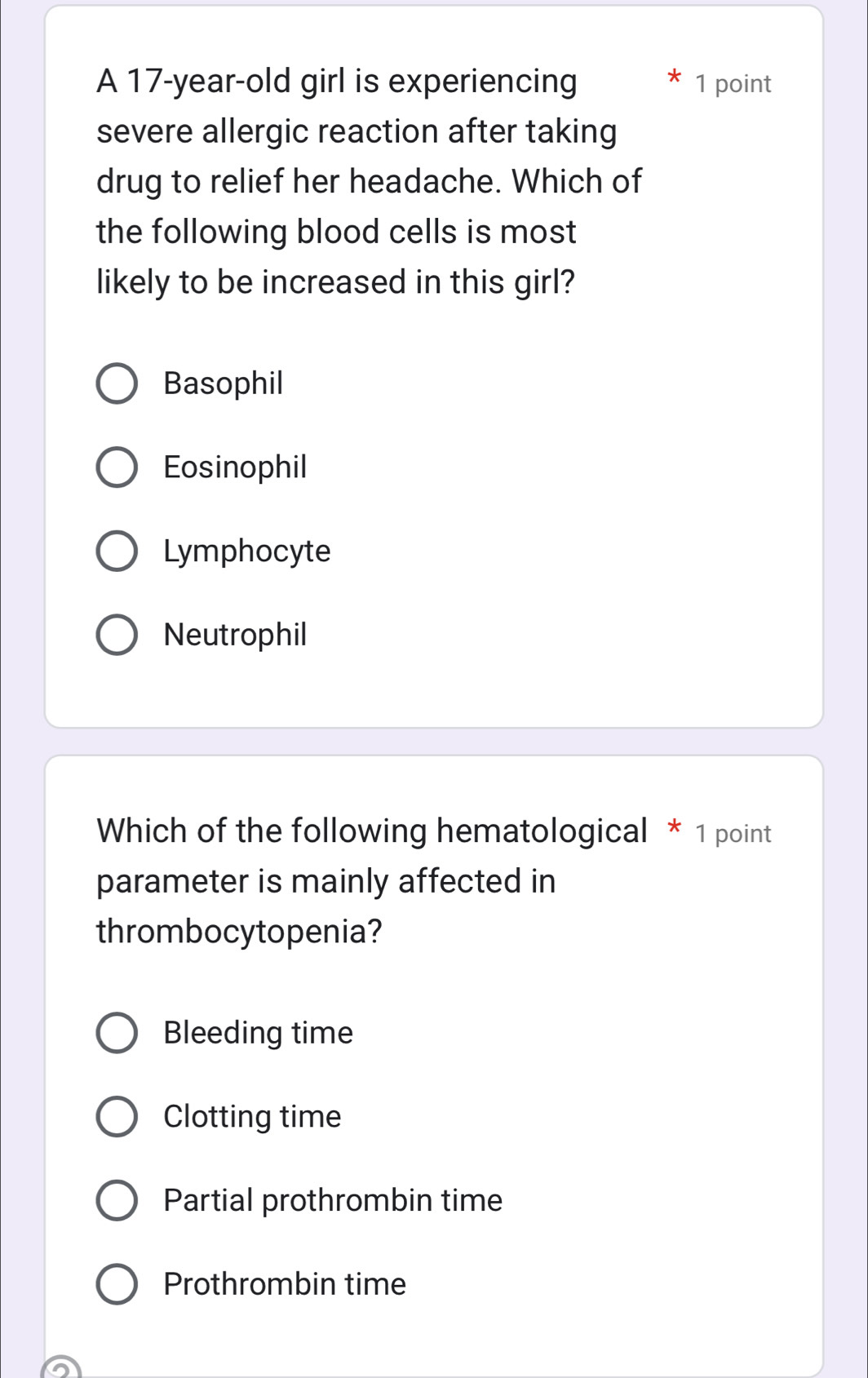Click the Basophil option label text
868x1378 pixels.
click(223, 383)
